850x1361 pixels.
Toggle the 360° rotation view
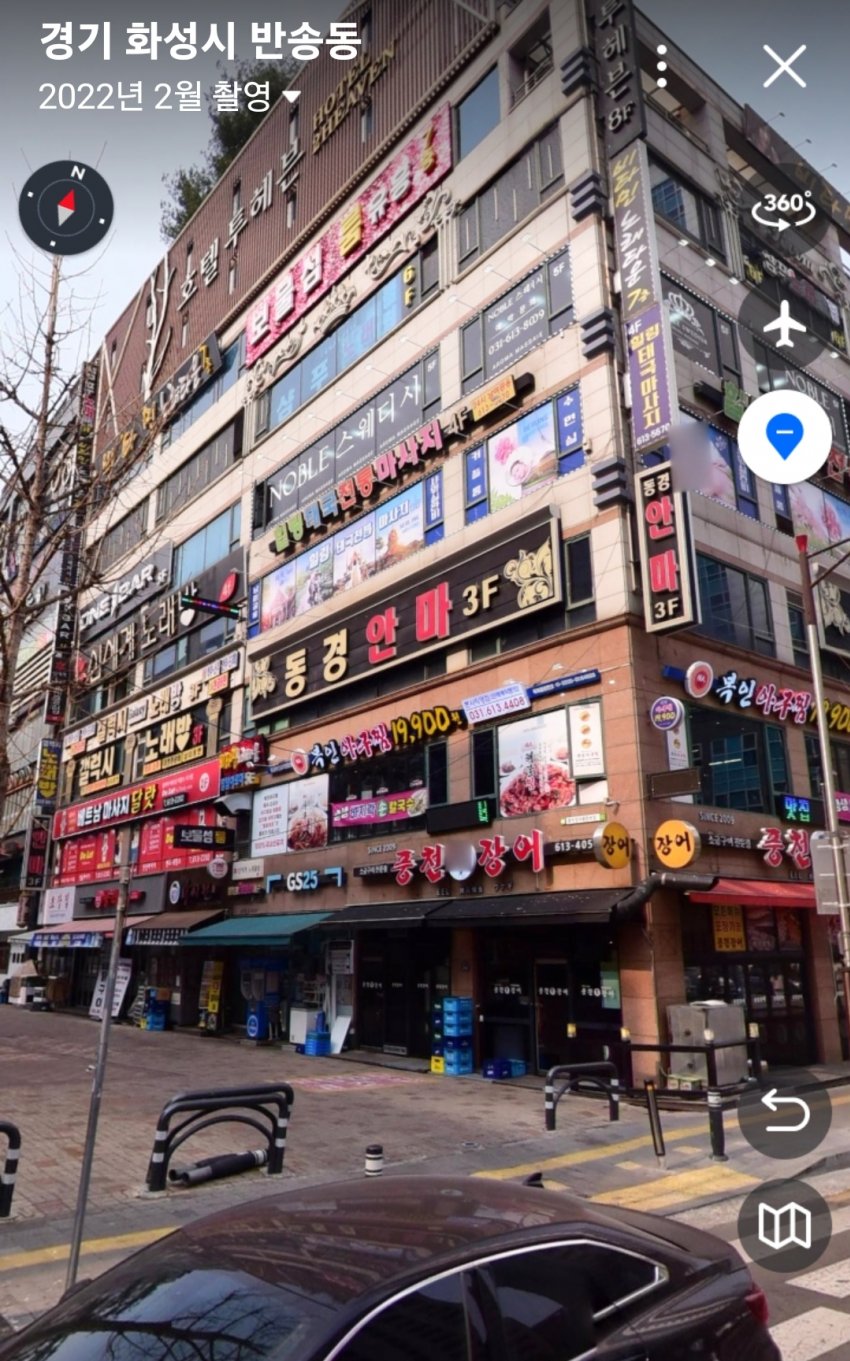click(784, 209)
